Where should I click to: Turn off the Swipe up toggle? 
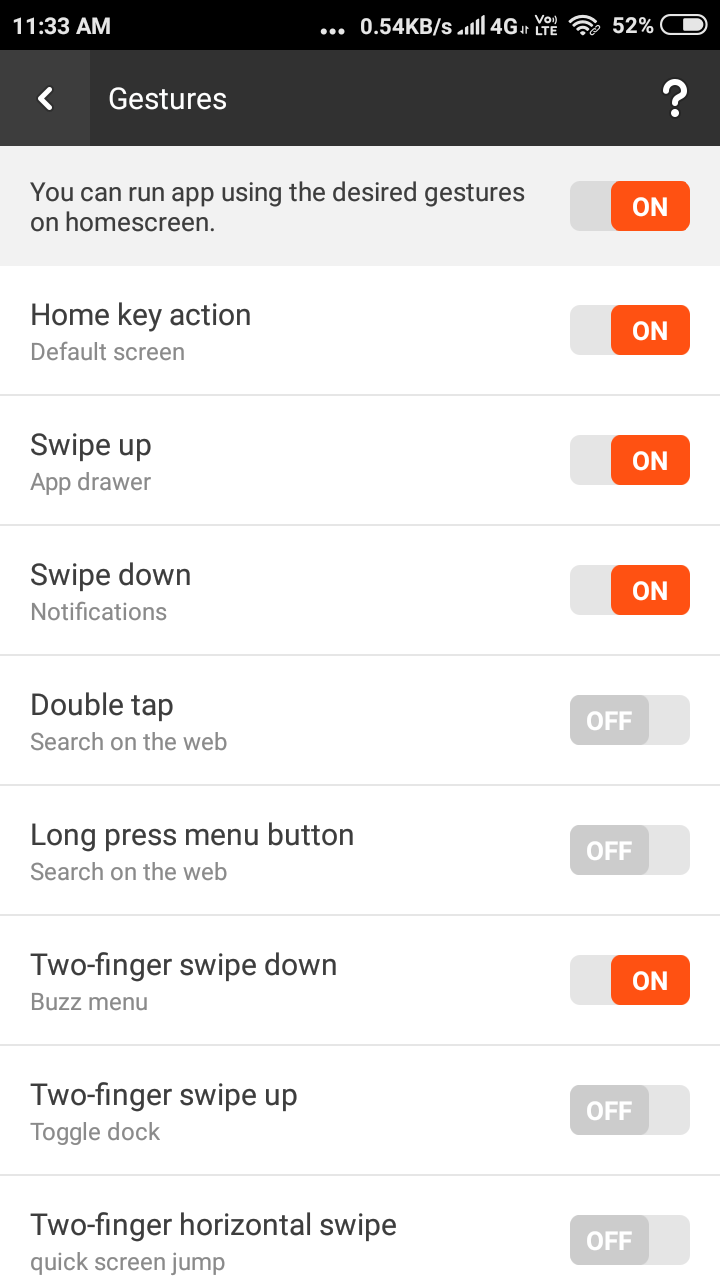point(630,460)
